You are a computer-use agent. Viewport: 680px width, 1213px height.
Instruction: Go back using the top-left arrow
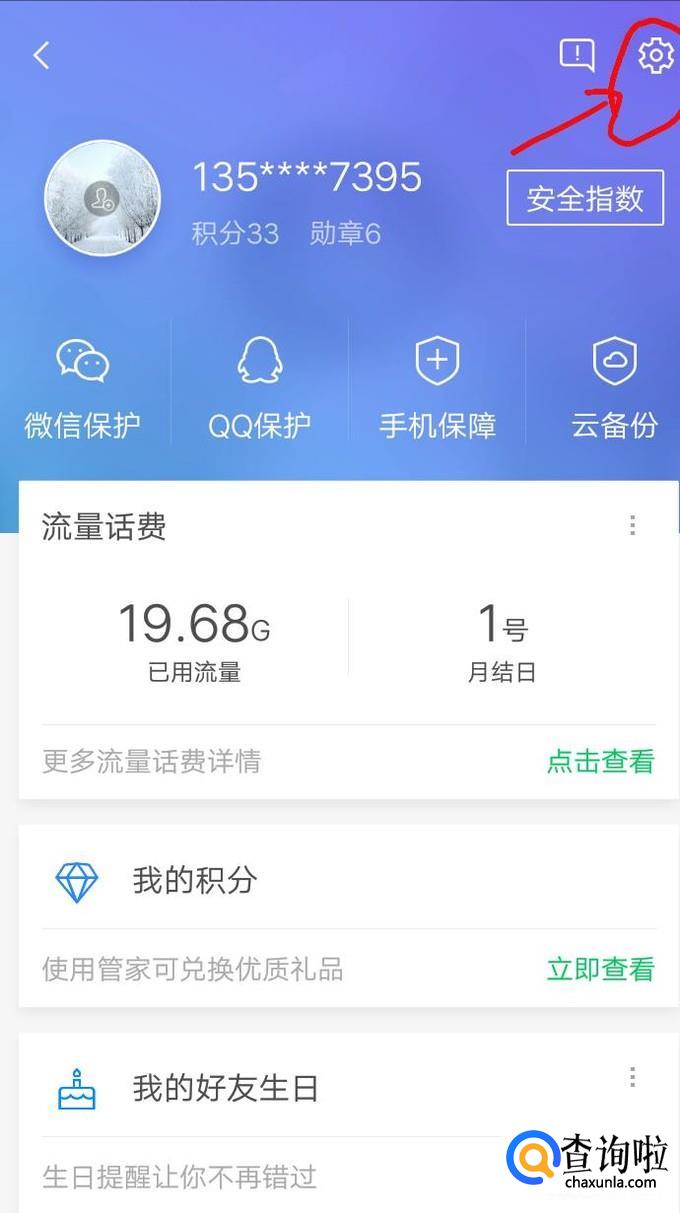41,56
